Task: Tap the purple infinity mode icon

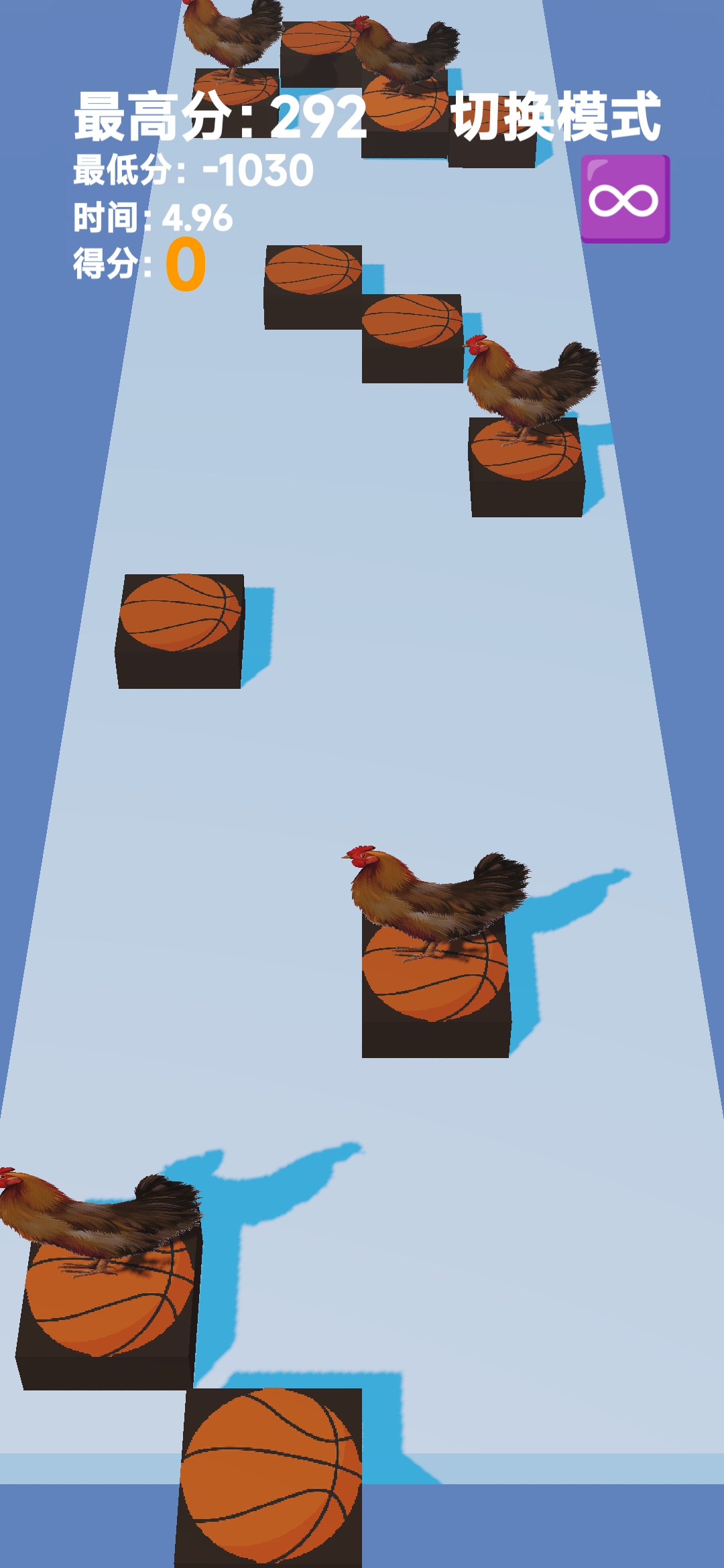Action: [625, 199]
